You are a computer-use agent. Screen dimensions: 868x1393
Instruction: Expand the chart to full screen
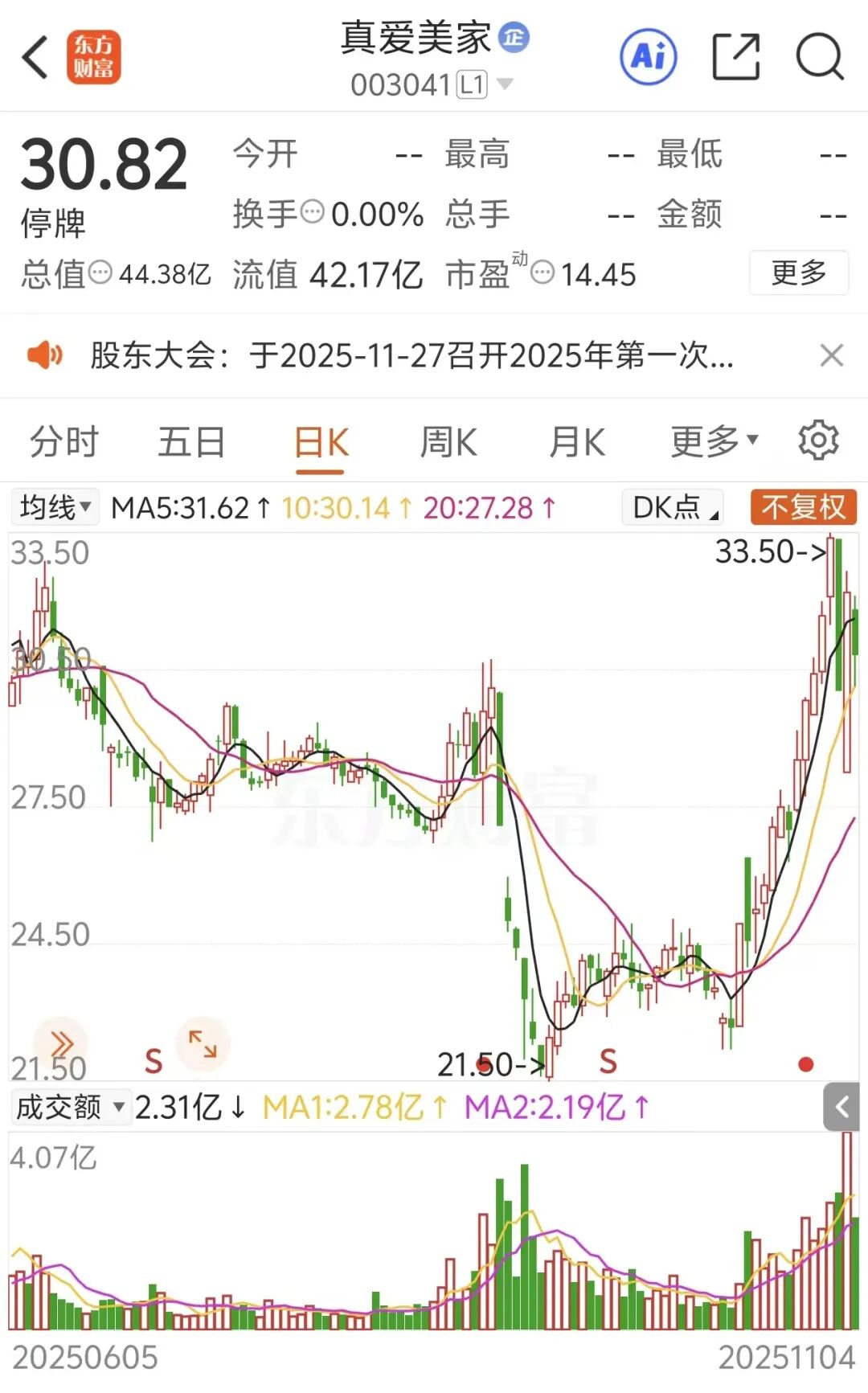[203, 1044]
